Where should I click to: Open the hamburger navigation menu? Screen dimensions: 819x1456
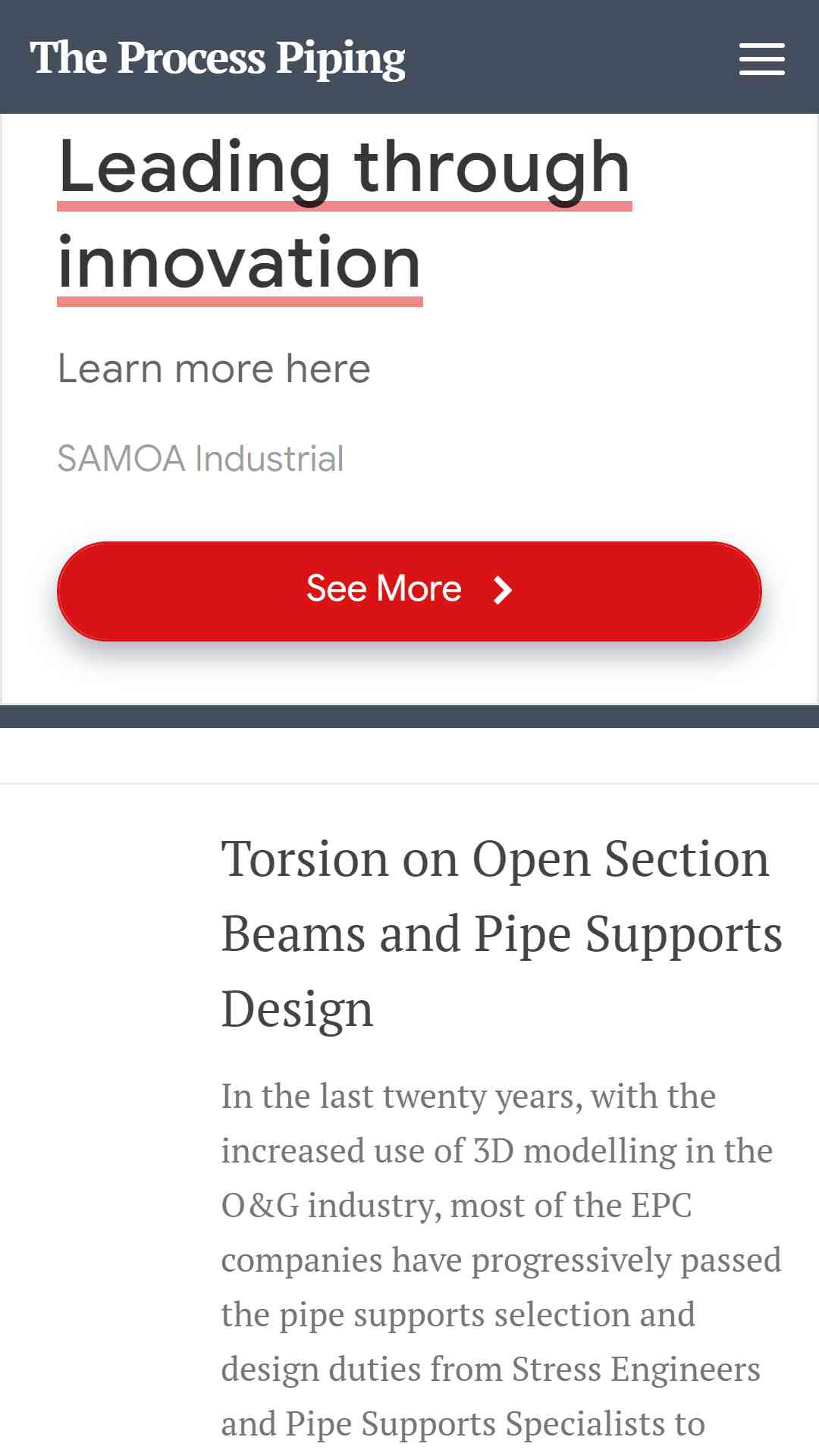pyautogui.click(x=761, y=59)
